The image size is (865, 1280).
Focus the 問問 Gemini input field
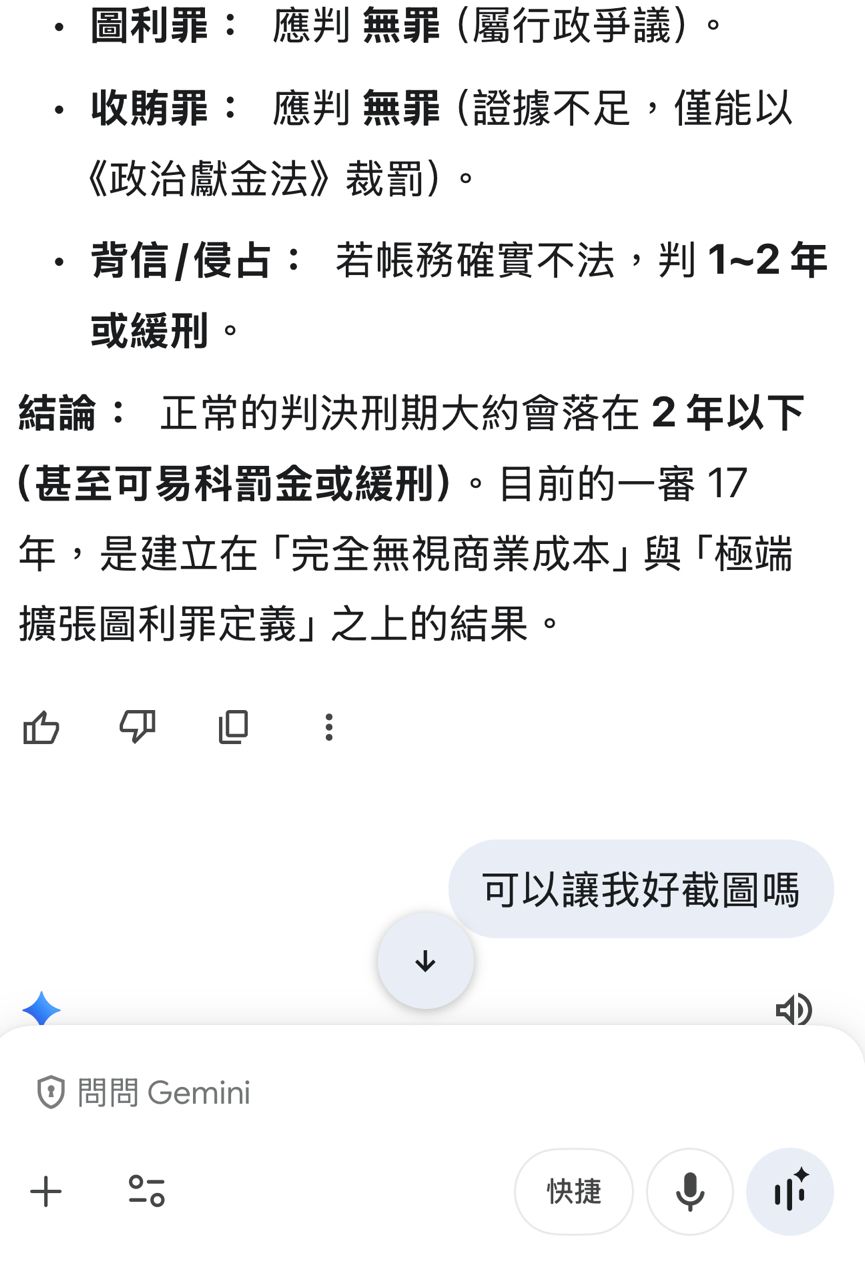tap(300, 1093)
